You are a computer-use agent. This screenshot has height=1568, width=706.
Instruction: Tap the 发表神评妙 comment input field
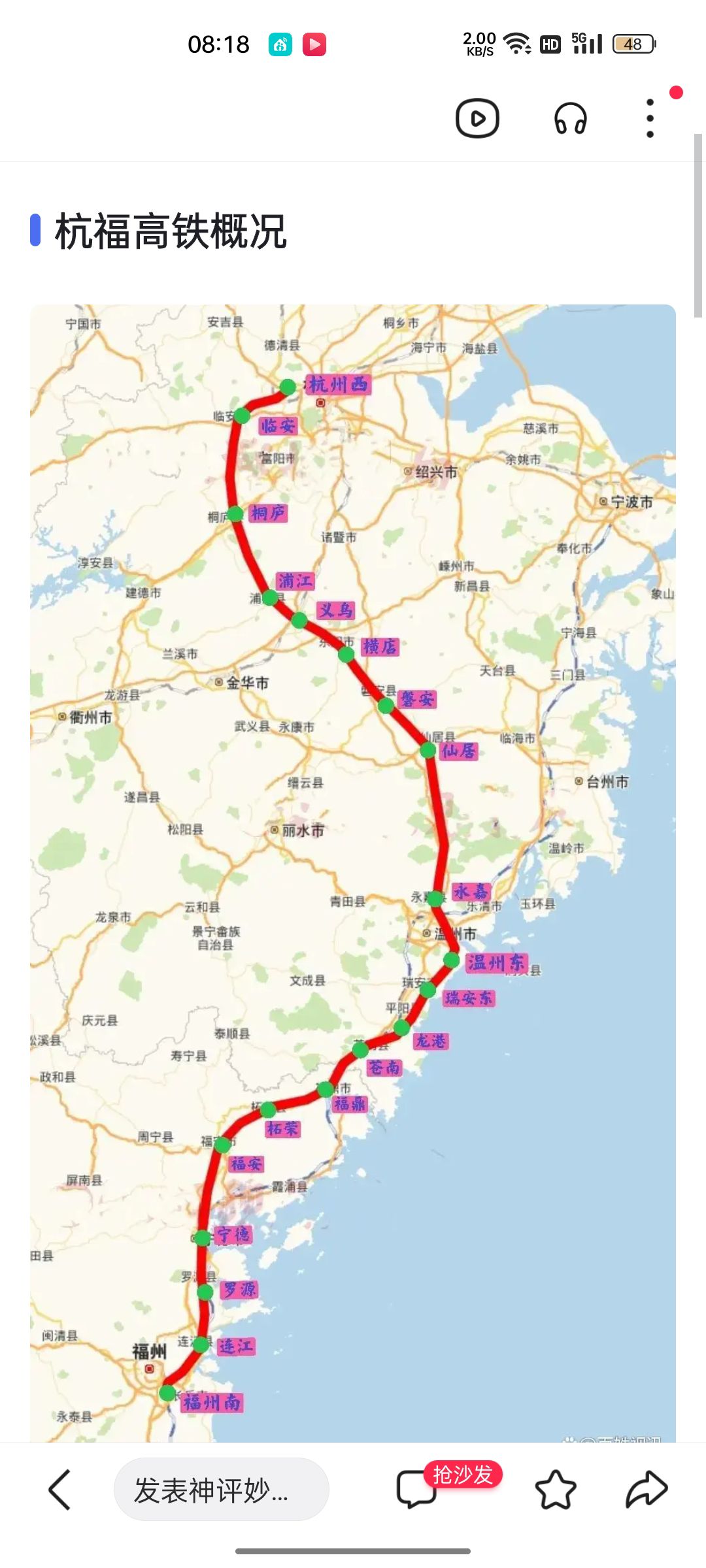click(221, 1490)
